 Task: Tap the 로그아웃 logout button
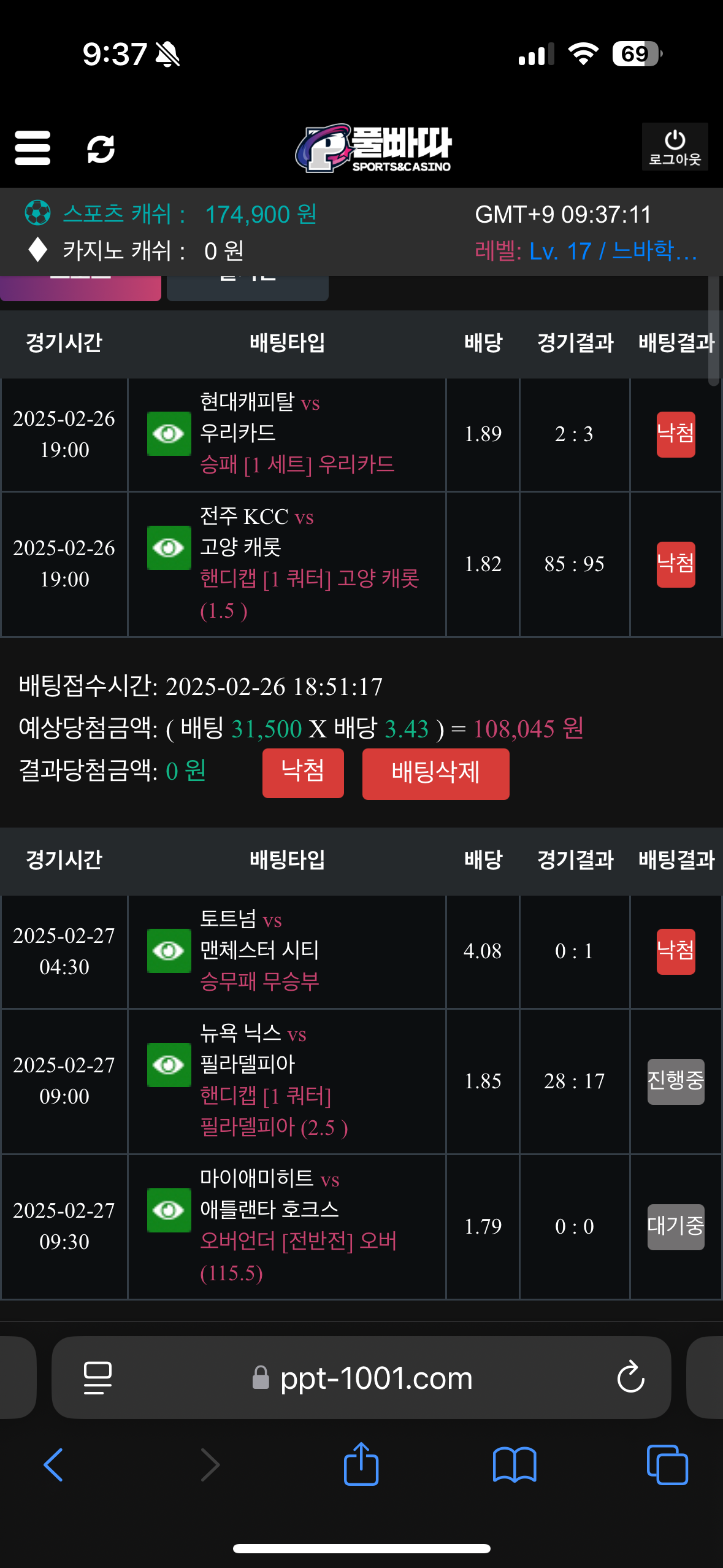pyautogui.click(x=675, y=147)
